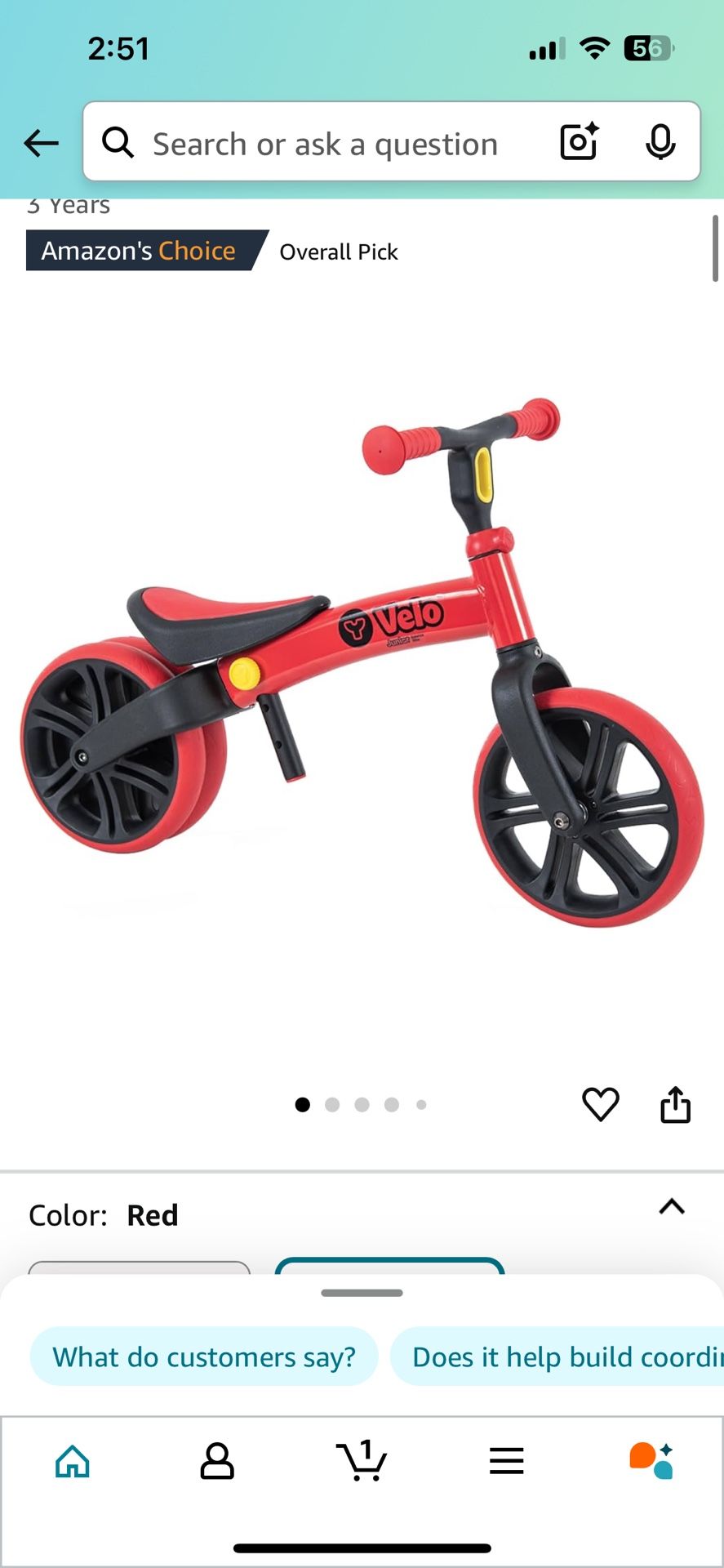Open the Rufus AI assistant tab
The image size is (724, 1568).
point(651,1461)
